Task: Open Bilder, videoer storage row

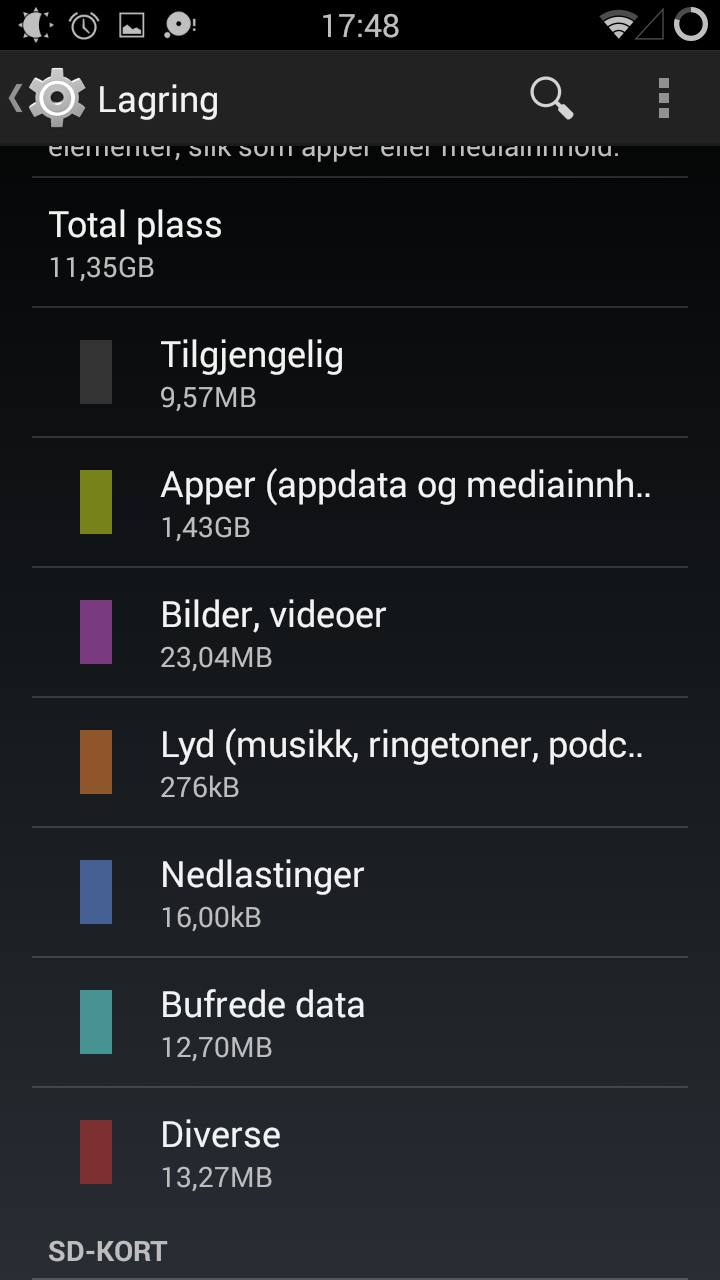Action: 360,632
